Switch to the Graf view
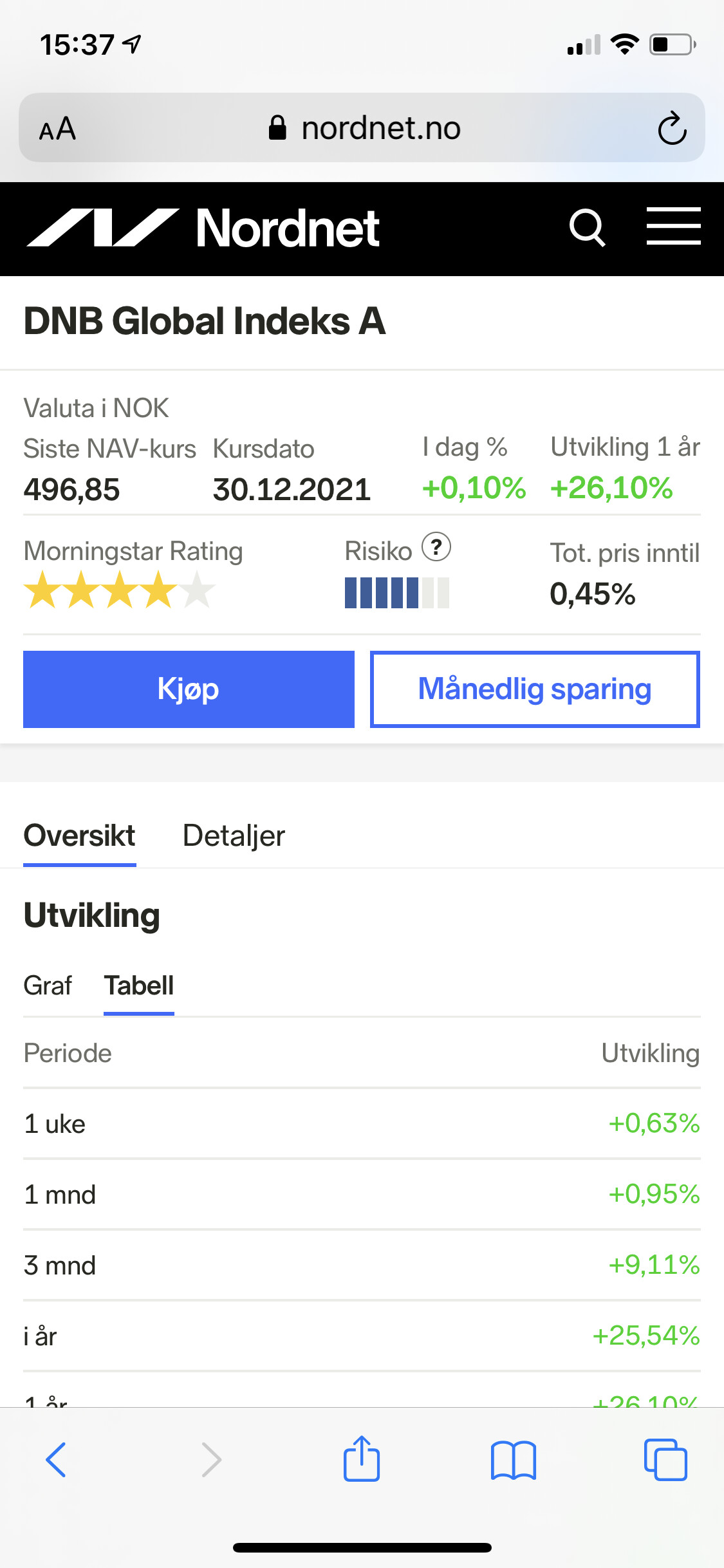This screenshot has width=724, height=1568. 48,985
